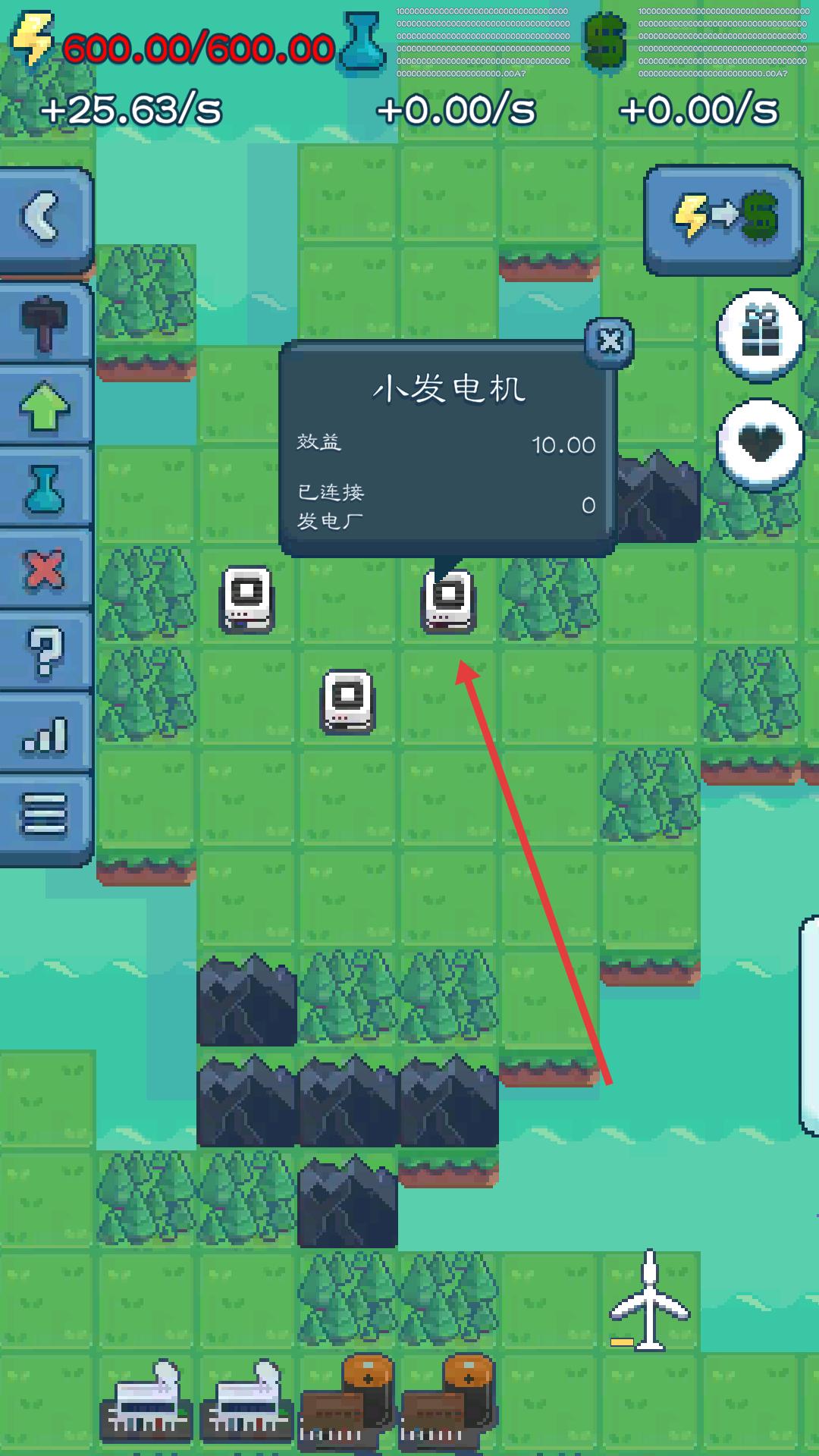Open the green upgrade arrow tool
This screenshot has width=819, height=1456.
tap(44, 408)
